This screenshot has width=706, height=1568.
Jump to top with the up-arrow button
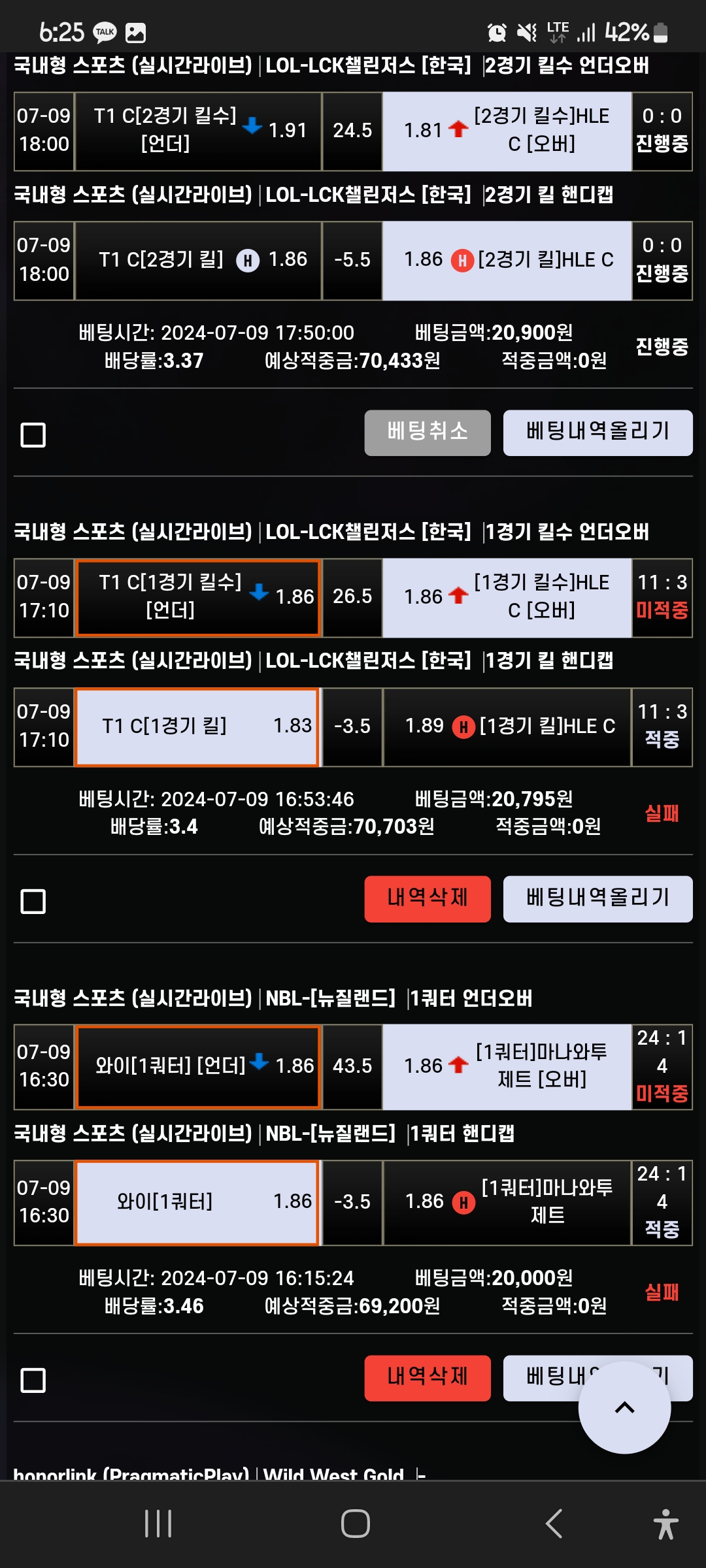click(624, 1408)
